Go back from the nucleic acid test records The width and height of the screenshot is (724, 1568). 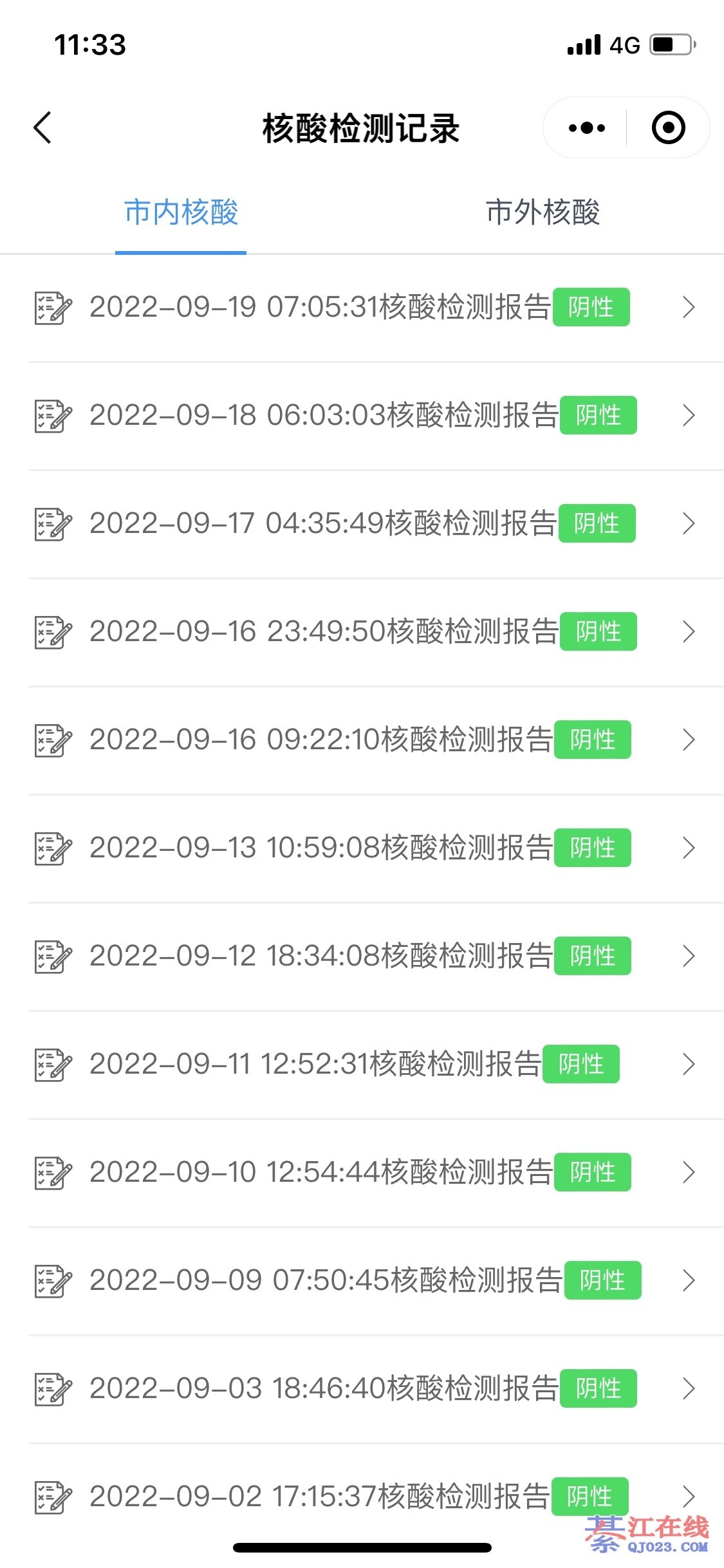point(42,127)
